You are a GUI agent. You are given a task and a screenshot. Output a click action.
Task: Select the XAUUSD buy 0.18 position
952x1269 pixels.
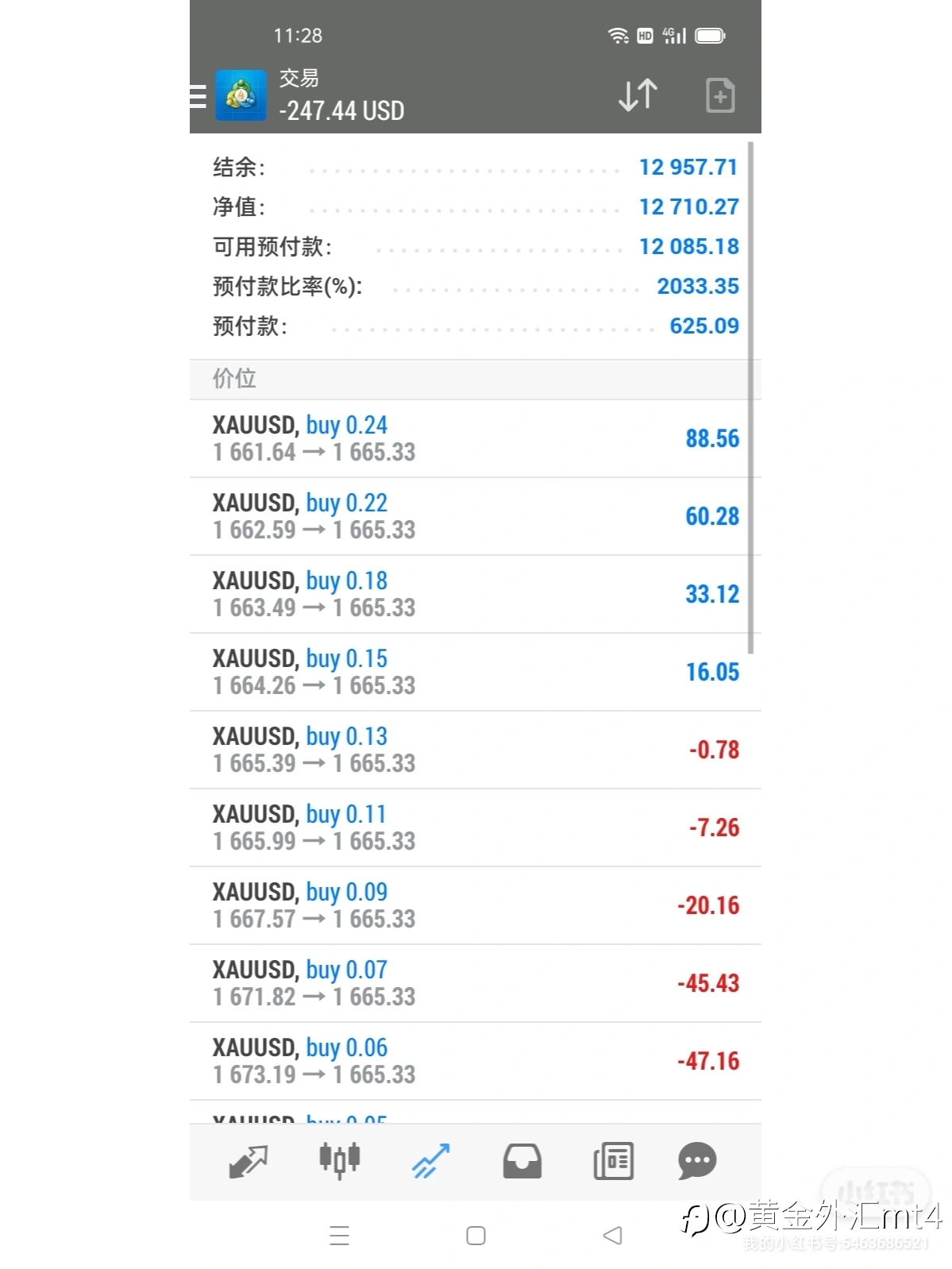tap(475, 594)
